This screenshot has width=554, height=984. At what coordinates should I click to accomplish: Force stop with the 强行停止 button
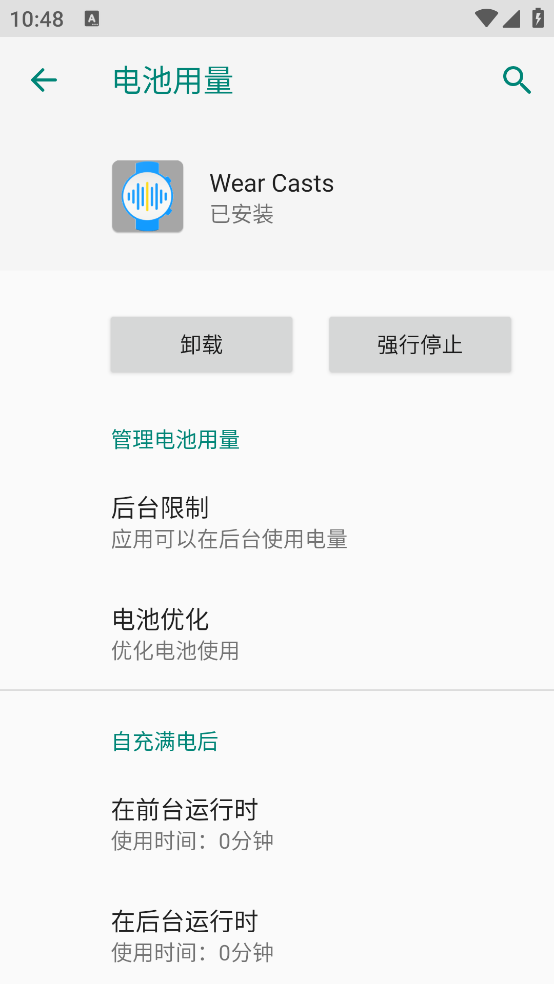(x=420, y=345)
